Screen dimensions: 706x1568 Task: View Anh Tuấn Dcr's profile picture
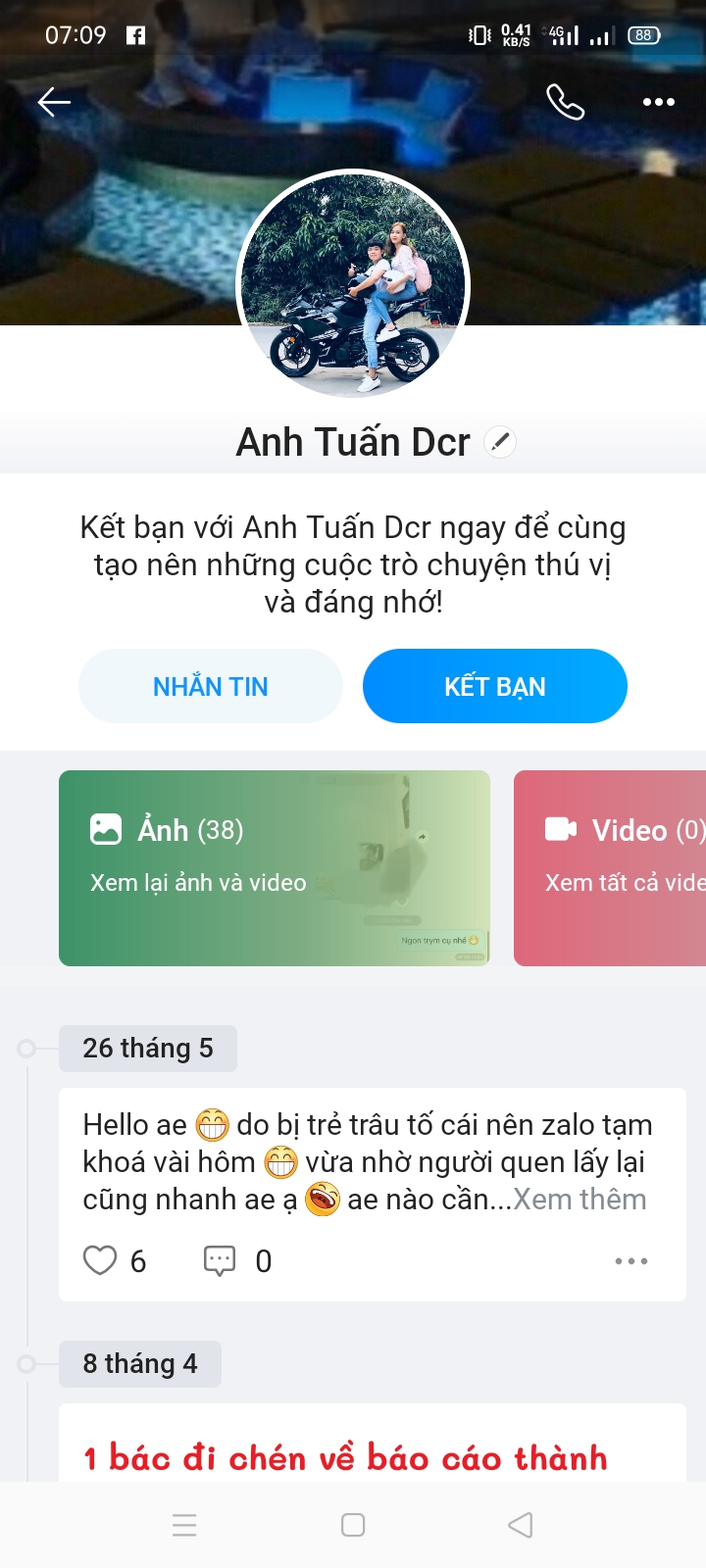(x=353, y=286)
